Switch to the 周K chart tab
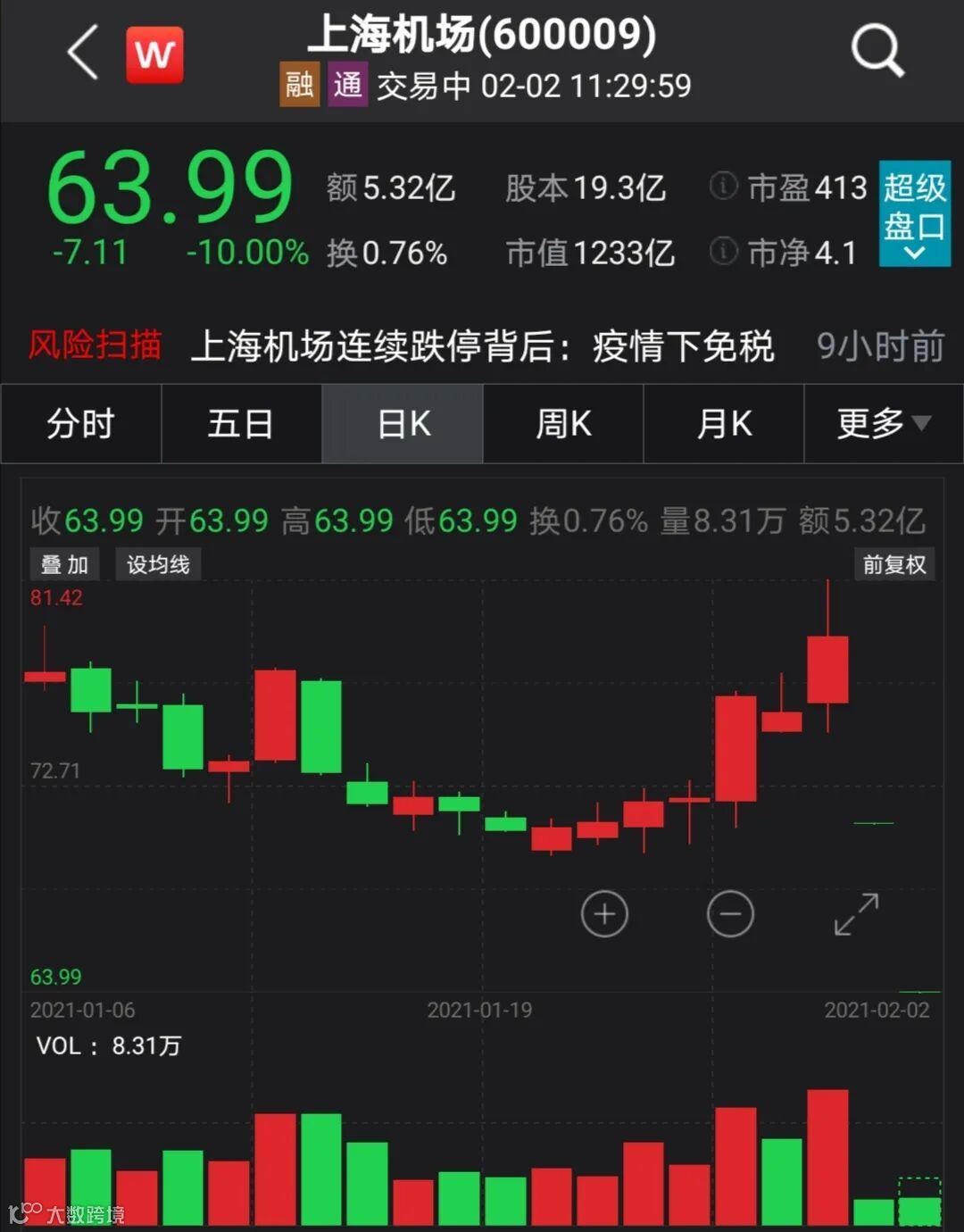This screenshot has width=964, height=1232. point(563,424)
